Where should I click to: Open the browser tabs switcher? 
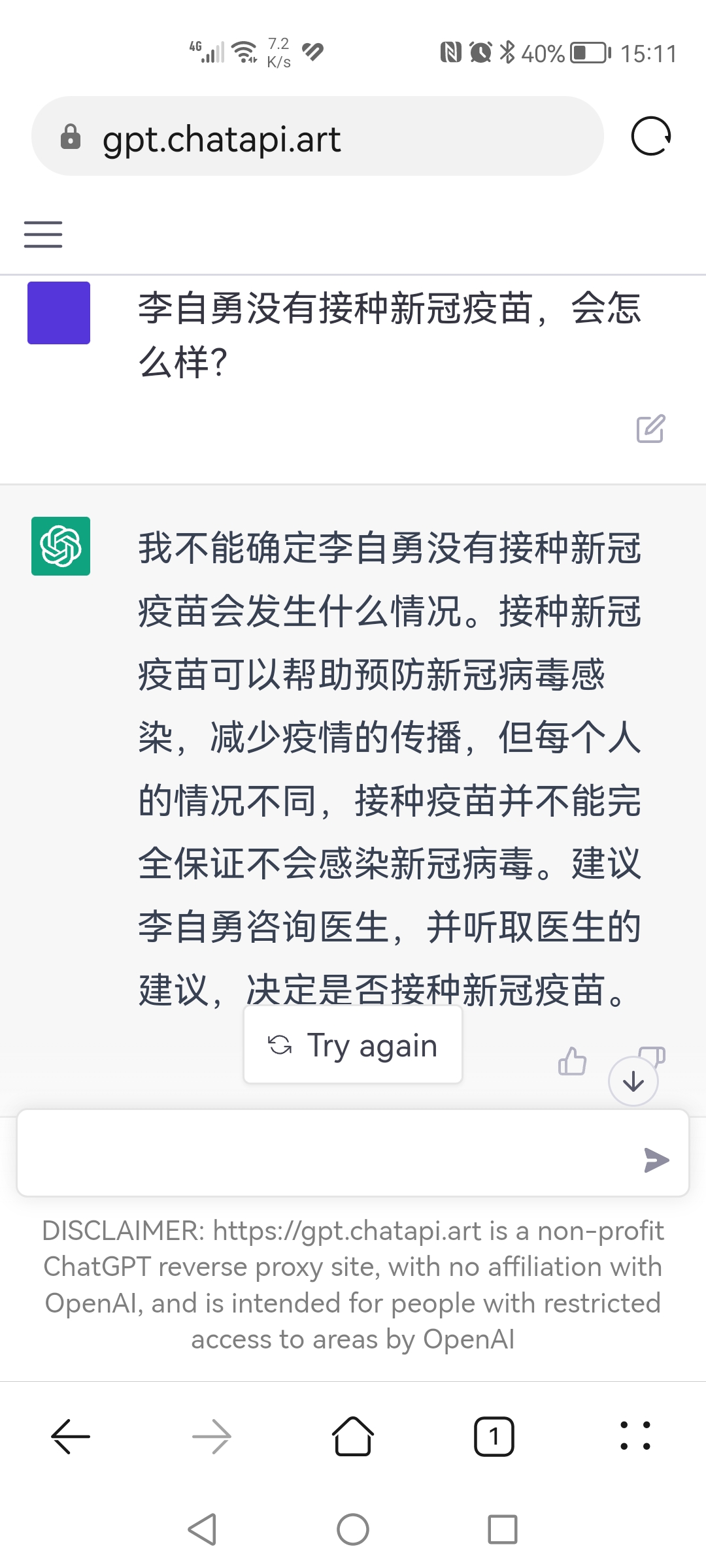pyautogui.click(x=494, y=1437)
